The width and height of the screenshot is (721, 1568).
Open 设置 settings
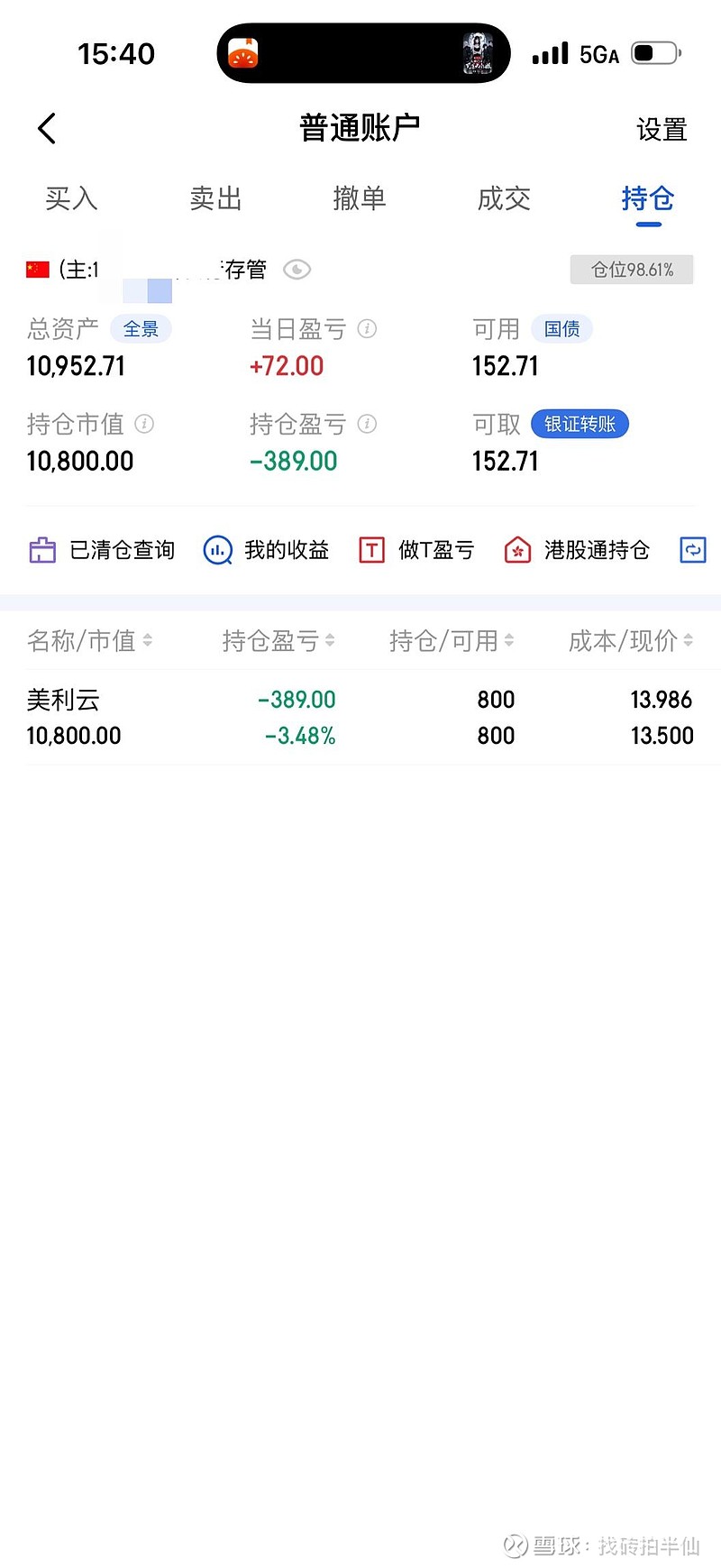point(662,130)
